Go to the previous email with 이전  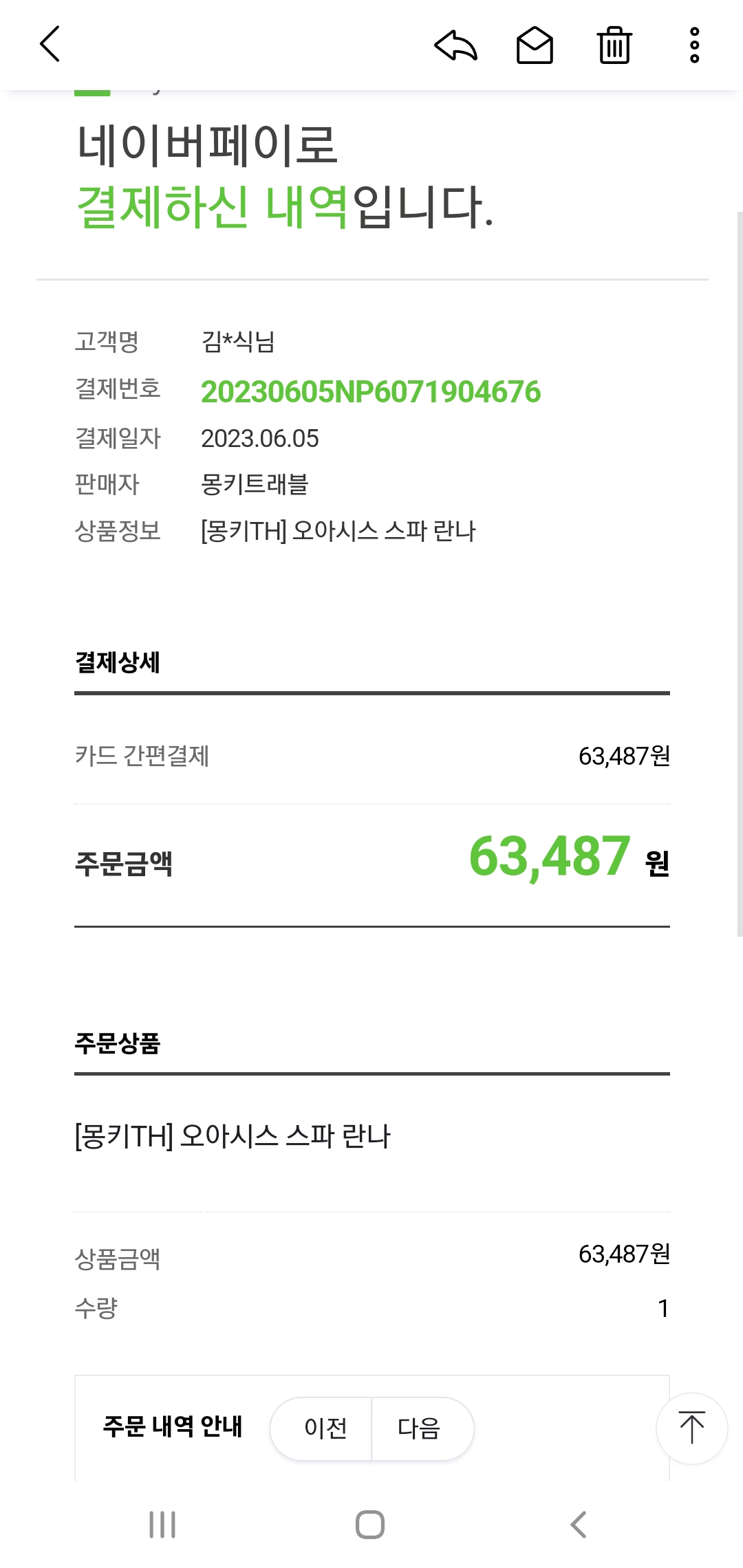click(x=325, y=1428)
